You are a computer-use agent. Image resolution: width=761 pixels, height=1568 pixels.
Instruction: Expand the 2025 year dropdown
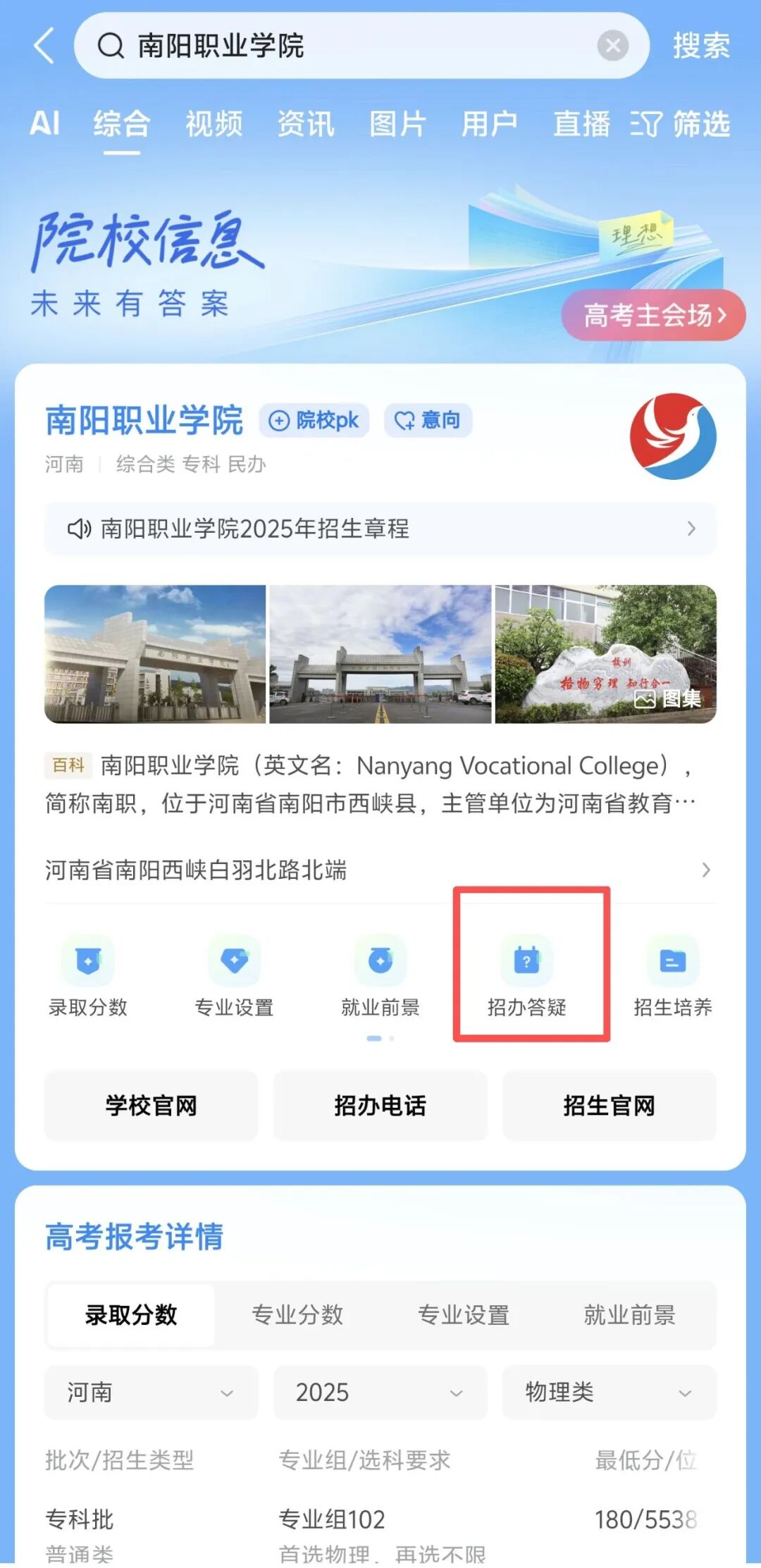click(x=380, y=1393)
